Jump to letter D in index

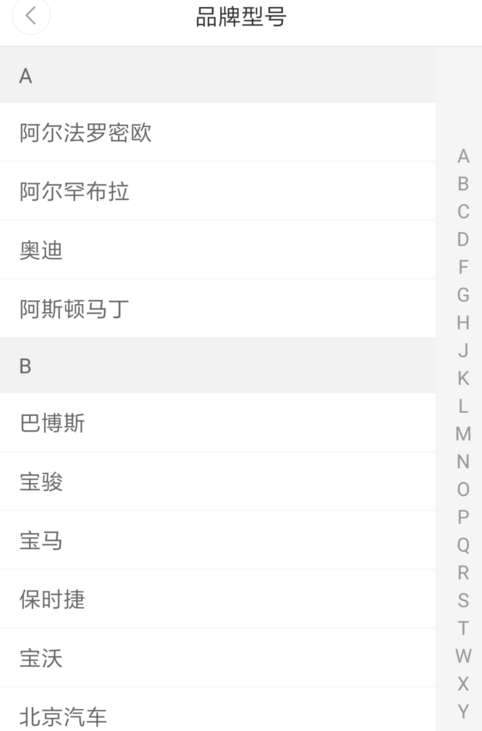tap(463, 239)
